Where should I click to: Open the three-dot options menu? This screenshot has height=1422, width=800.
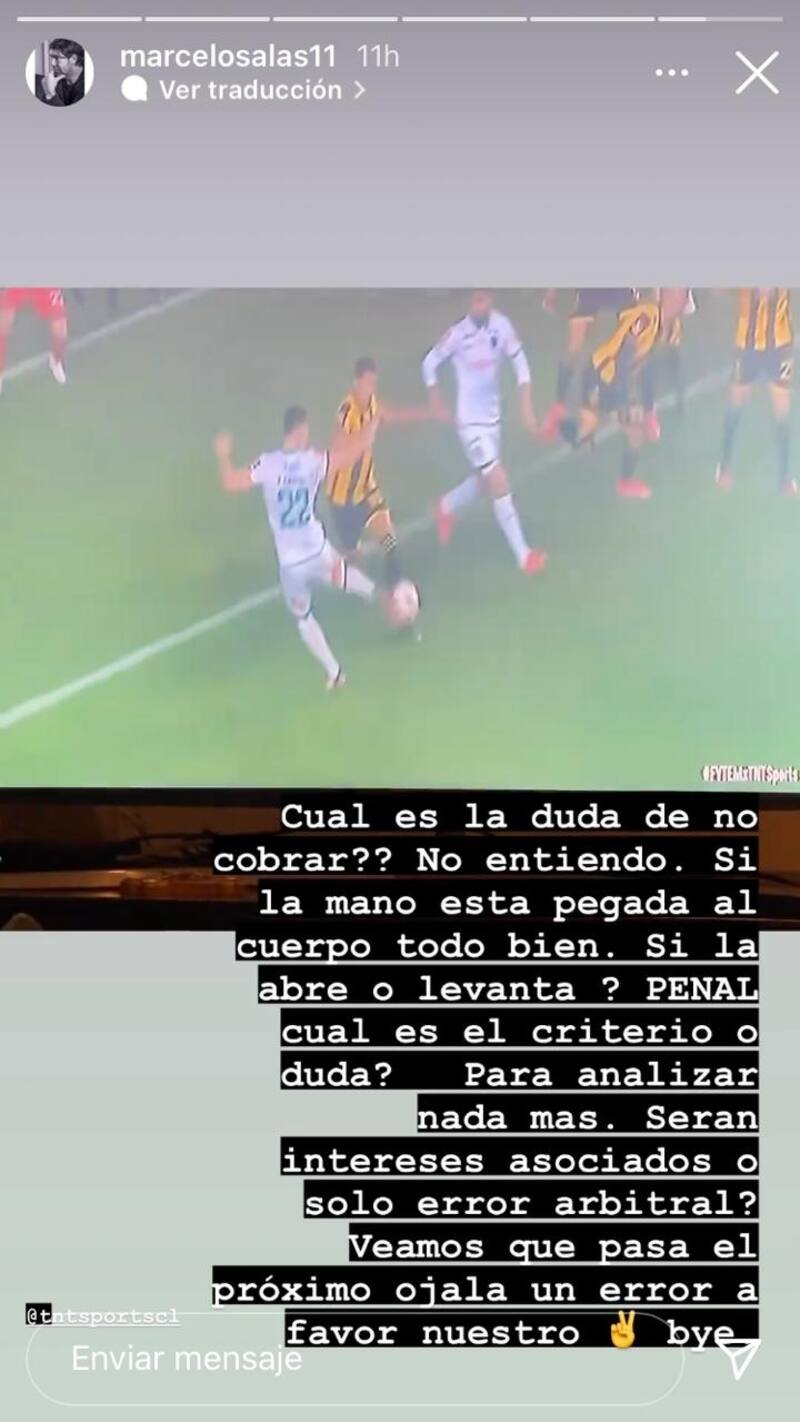point(673,73)
